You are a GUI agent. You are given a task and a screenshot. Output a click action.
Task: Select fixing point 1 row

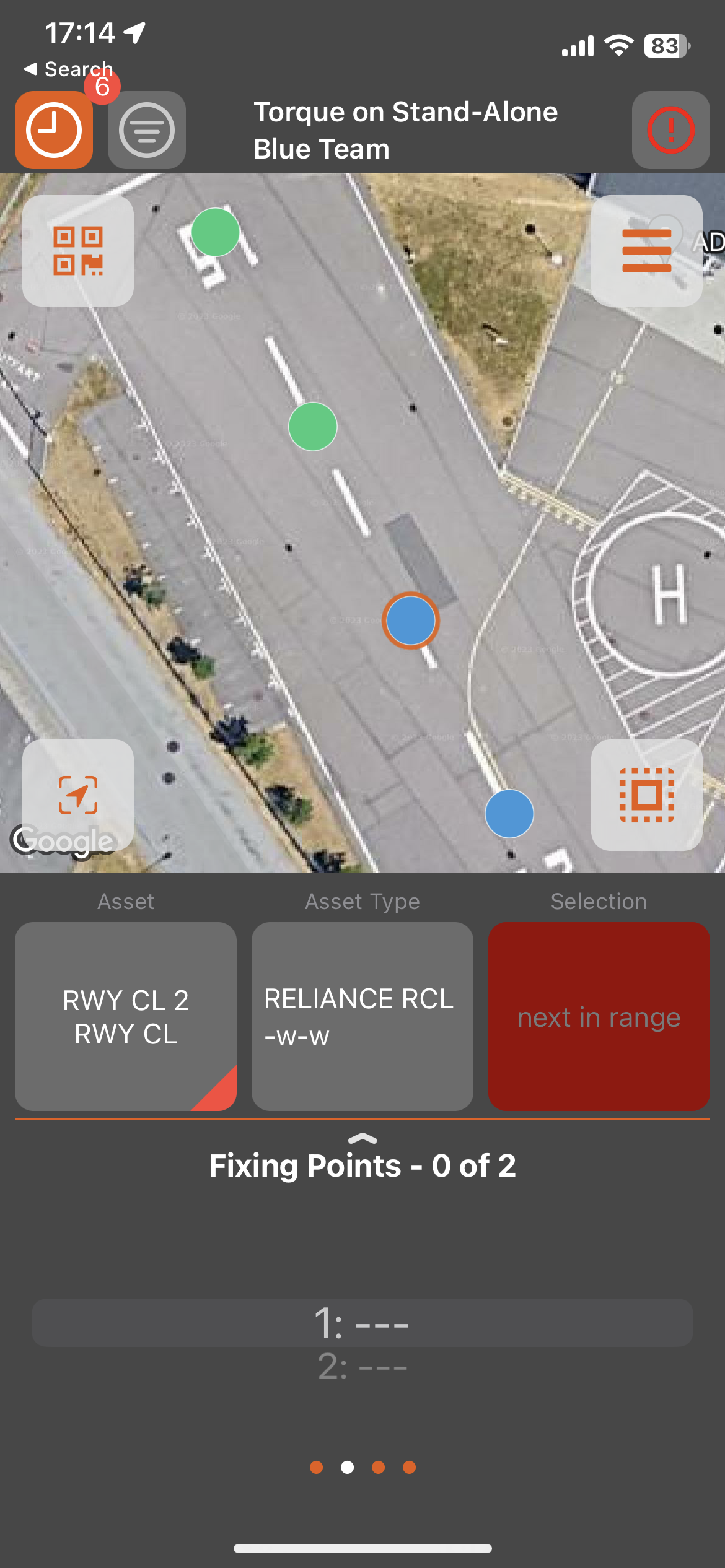[x=362, y=1323]
